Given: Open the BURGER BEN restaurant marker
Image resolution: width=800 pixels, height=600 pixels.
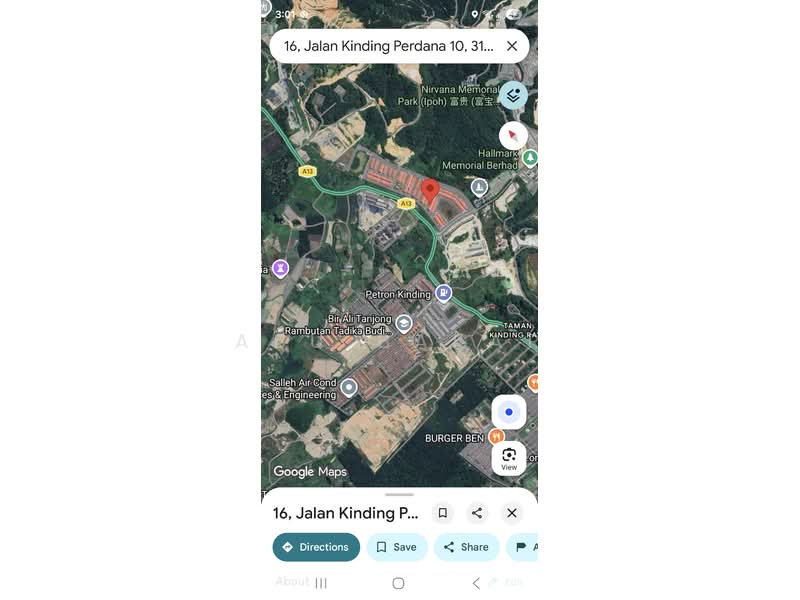Looking at the screenshot, I should tap(496, 437).
